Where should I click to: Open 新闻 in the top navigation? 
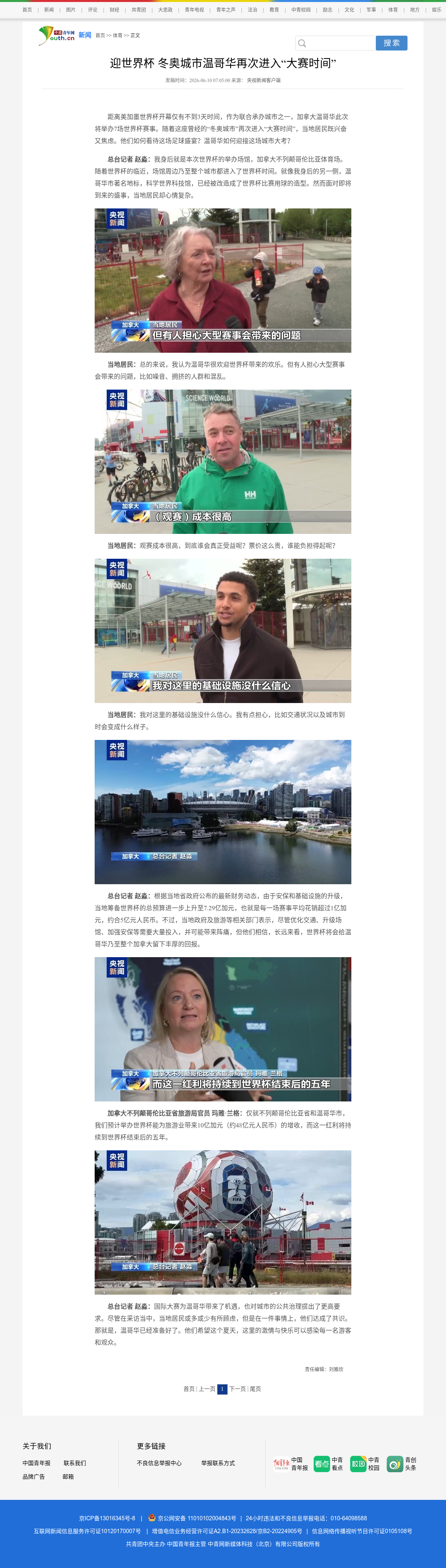pyautogui.click(x=49, y=10)
